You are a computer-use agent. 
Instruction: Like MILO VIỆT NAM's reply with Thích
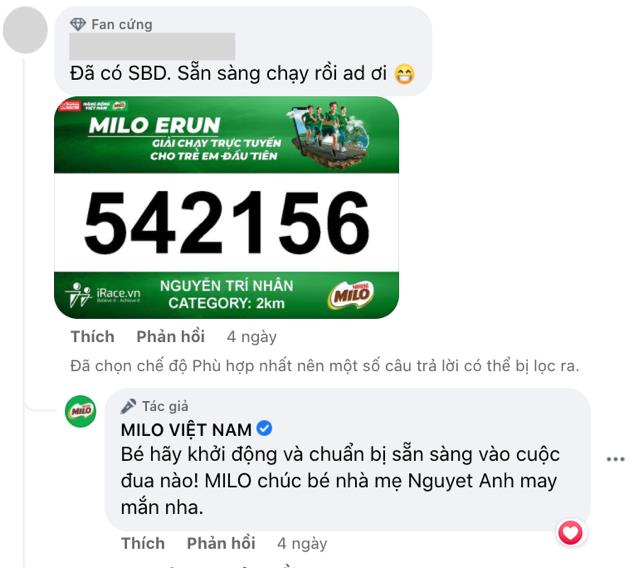click(142, 543)
